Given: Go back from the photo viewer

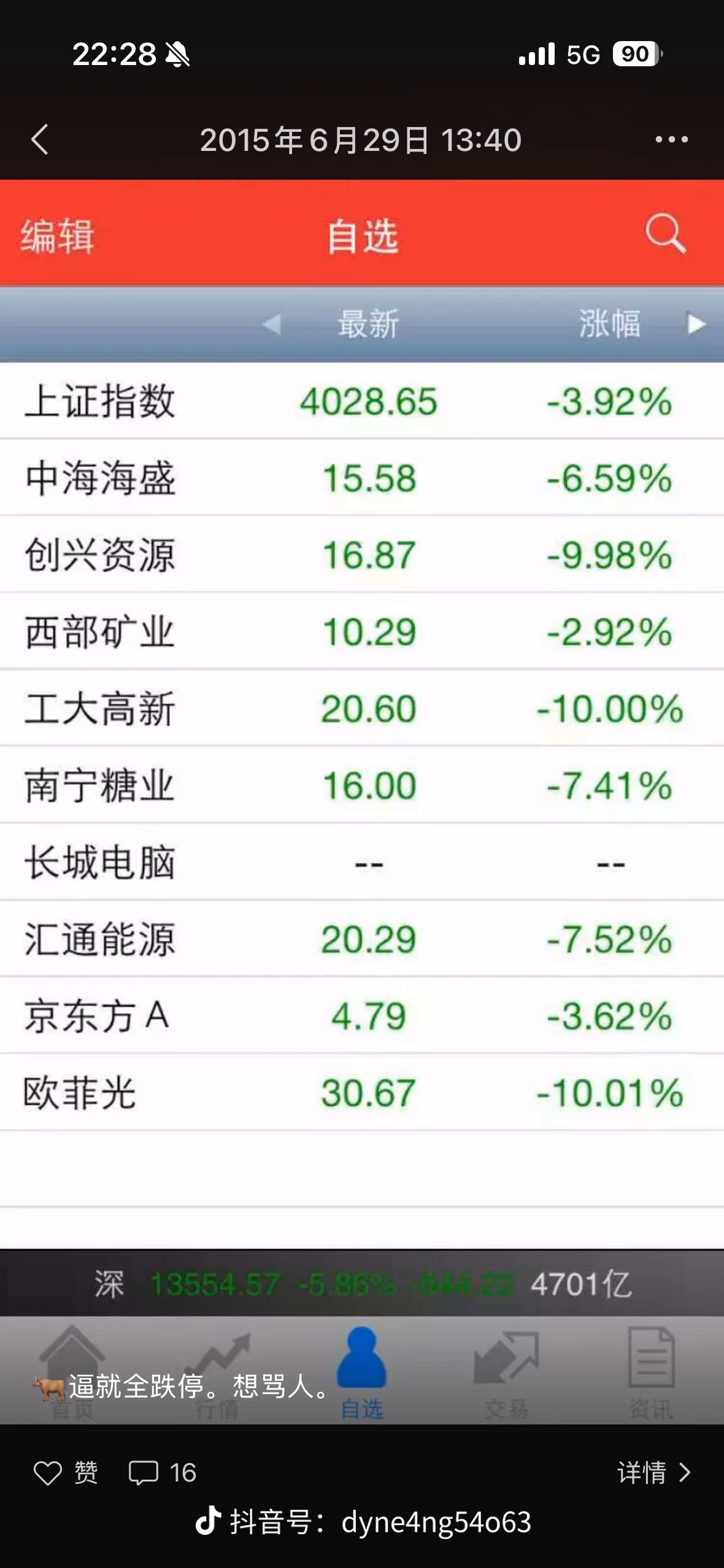Looking at the screenshot, I should 40,139.
